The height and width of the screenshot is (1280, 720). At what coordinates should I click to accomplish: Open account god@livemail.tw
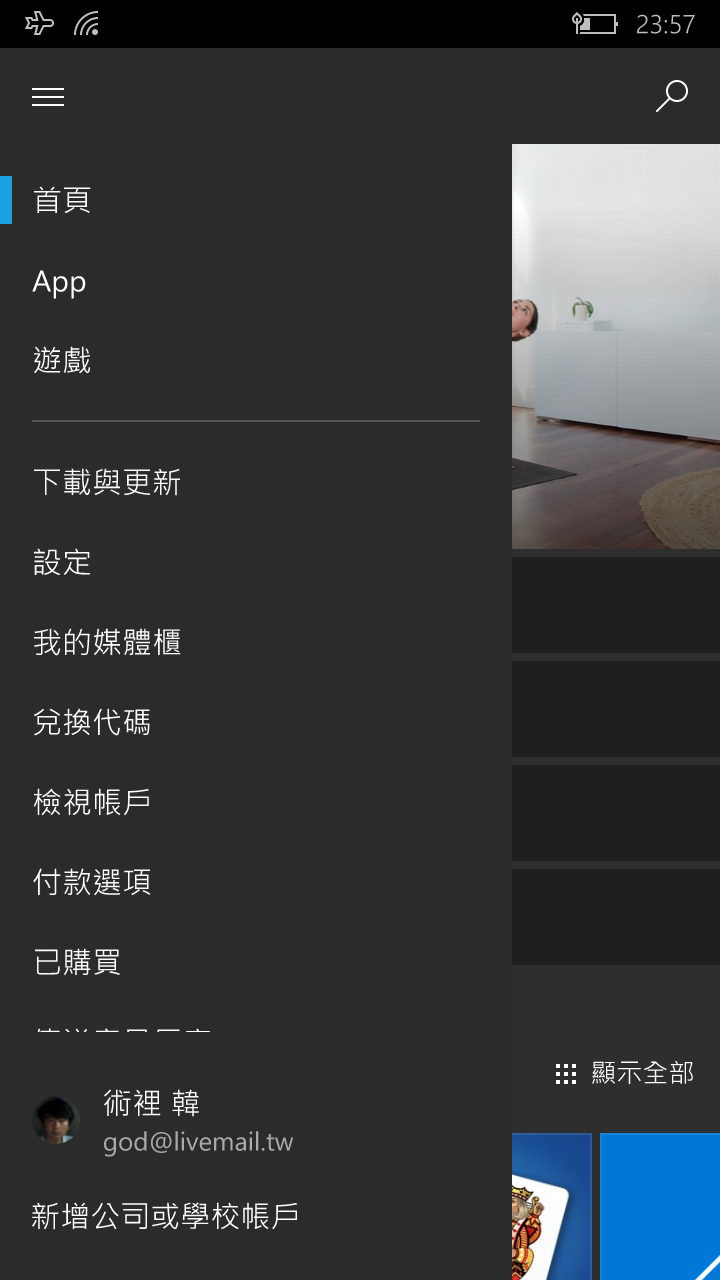coord(256,1121)
